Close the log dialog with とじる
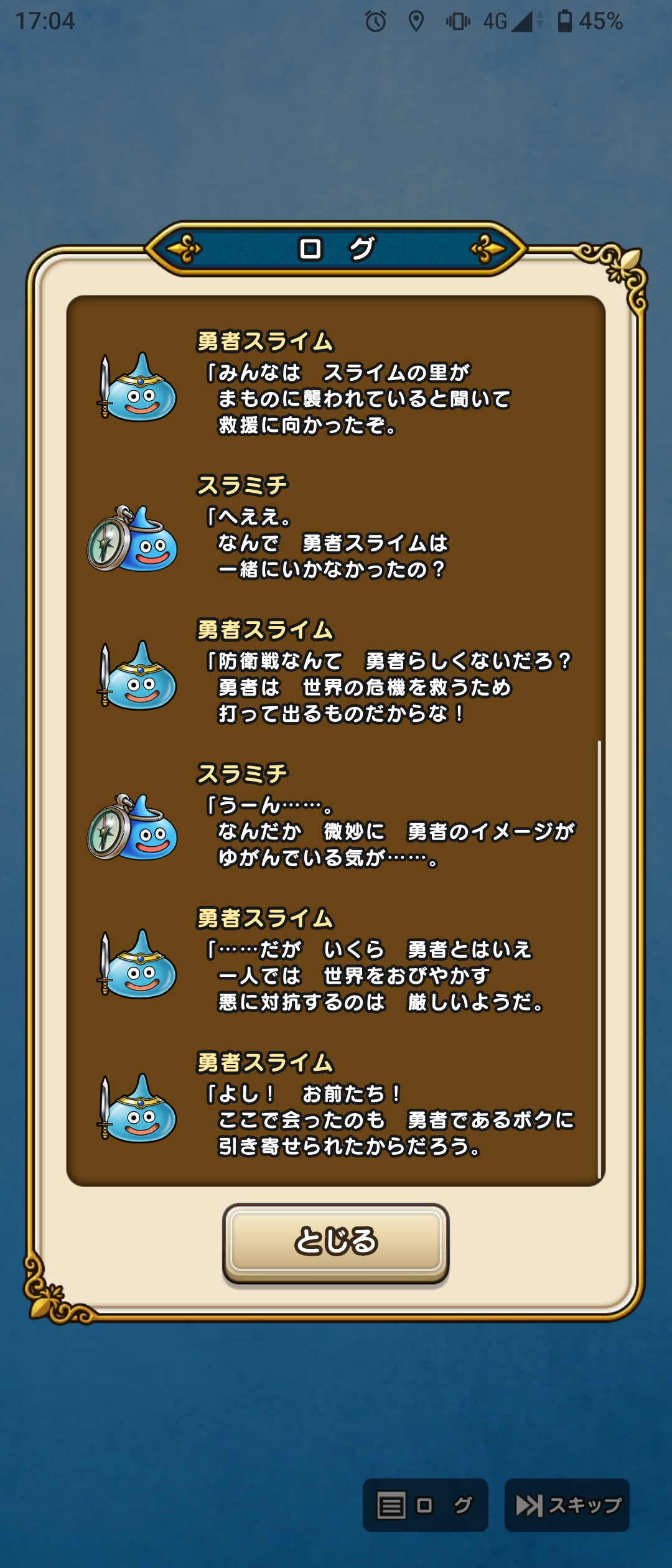 (x=335, y=1242)
